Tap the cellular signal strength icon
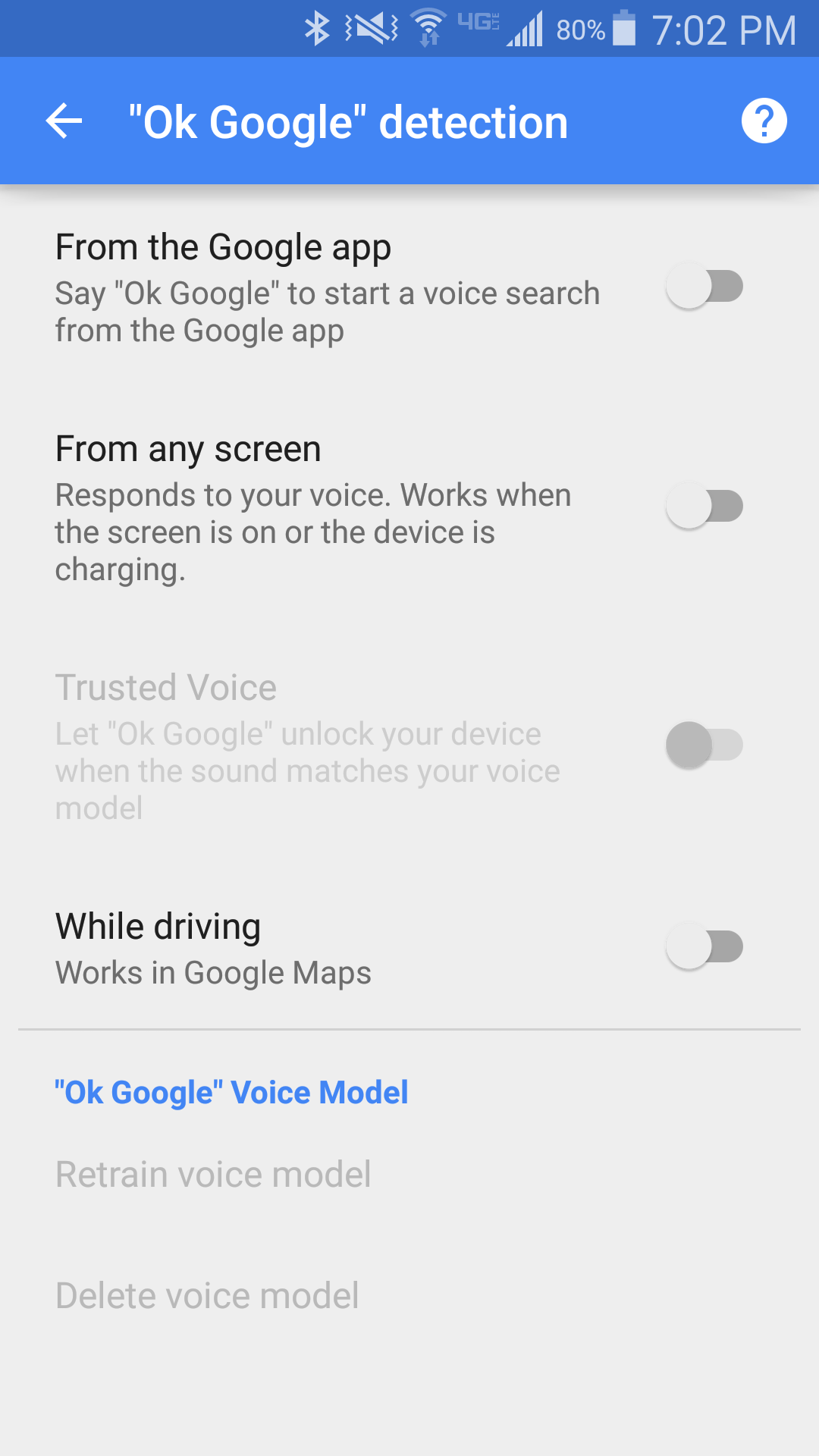Image resolution: width=819 pixels, height=1456 pixels. click(x=525, y=28)
